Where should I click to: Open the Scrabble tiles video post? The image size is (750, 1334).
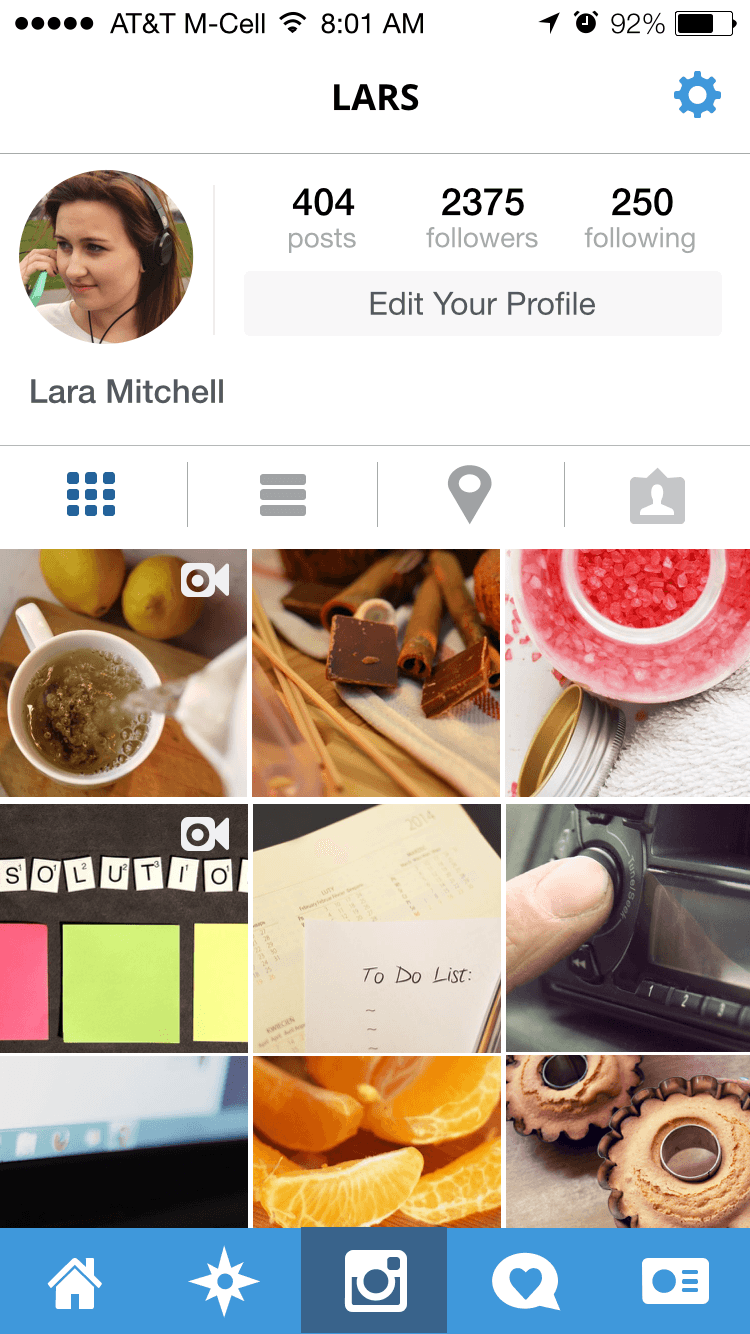coord(123,927)
